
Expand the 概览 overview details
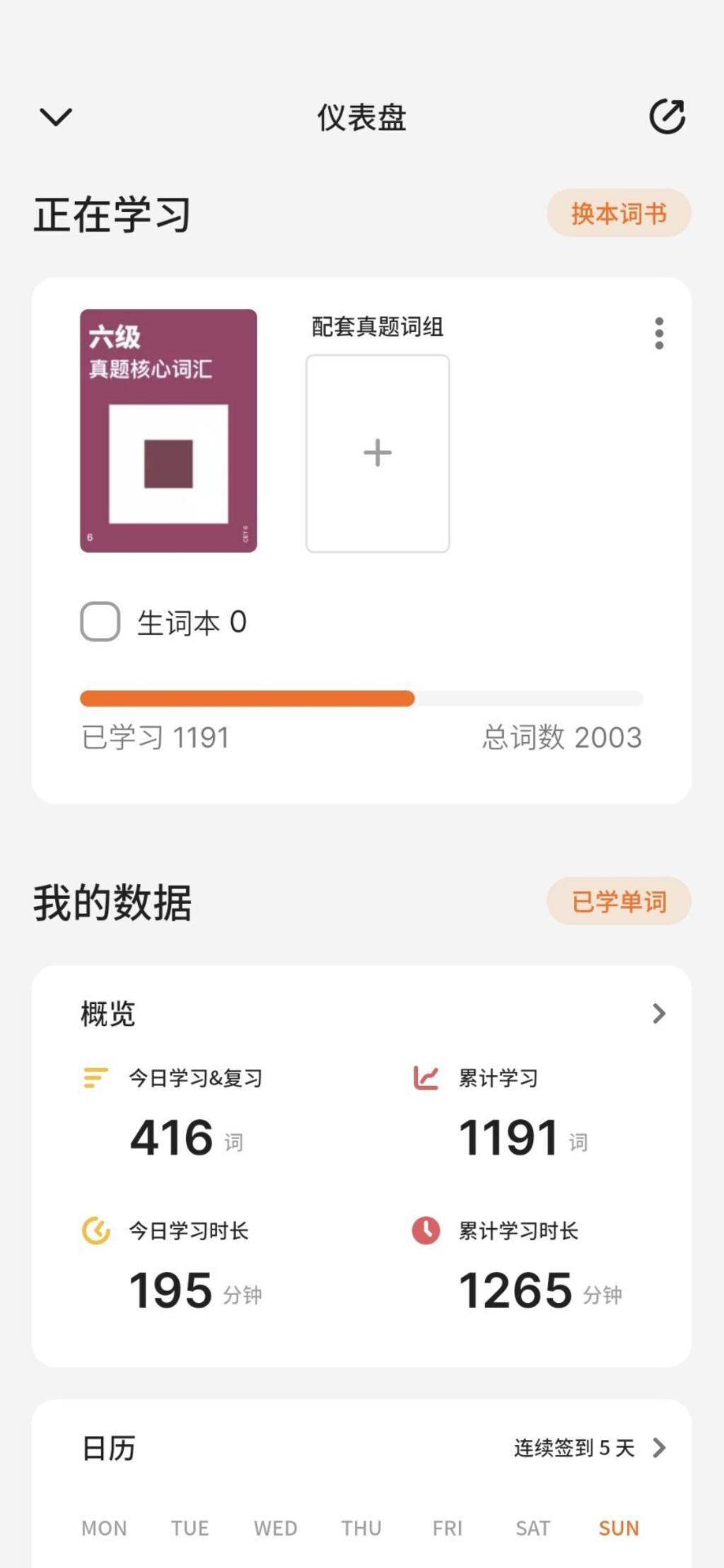pos(659,1014)
